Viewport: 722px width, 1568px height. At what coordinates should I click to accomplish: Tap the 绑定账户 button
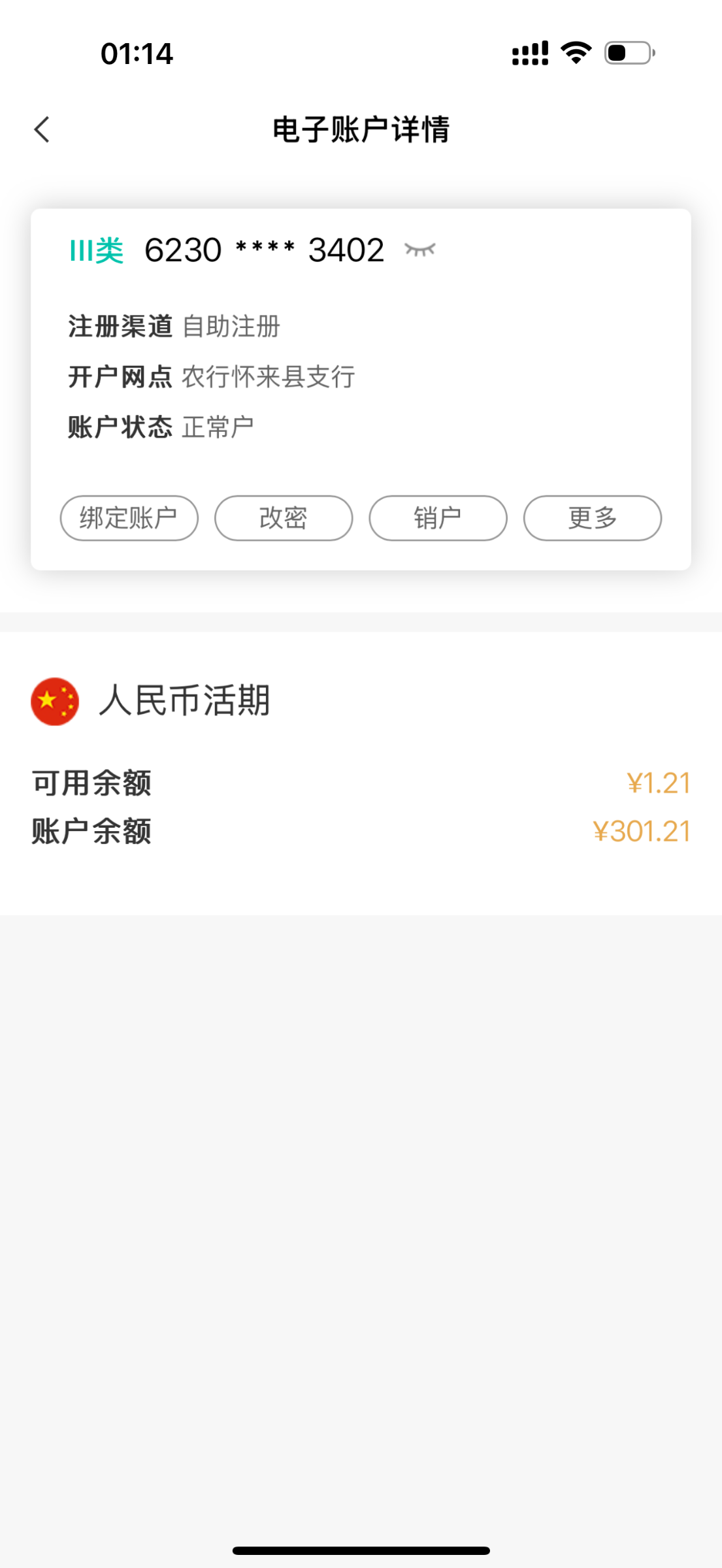pos(129,518)
